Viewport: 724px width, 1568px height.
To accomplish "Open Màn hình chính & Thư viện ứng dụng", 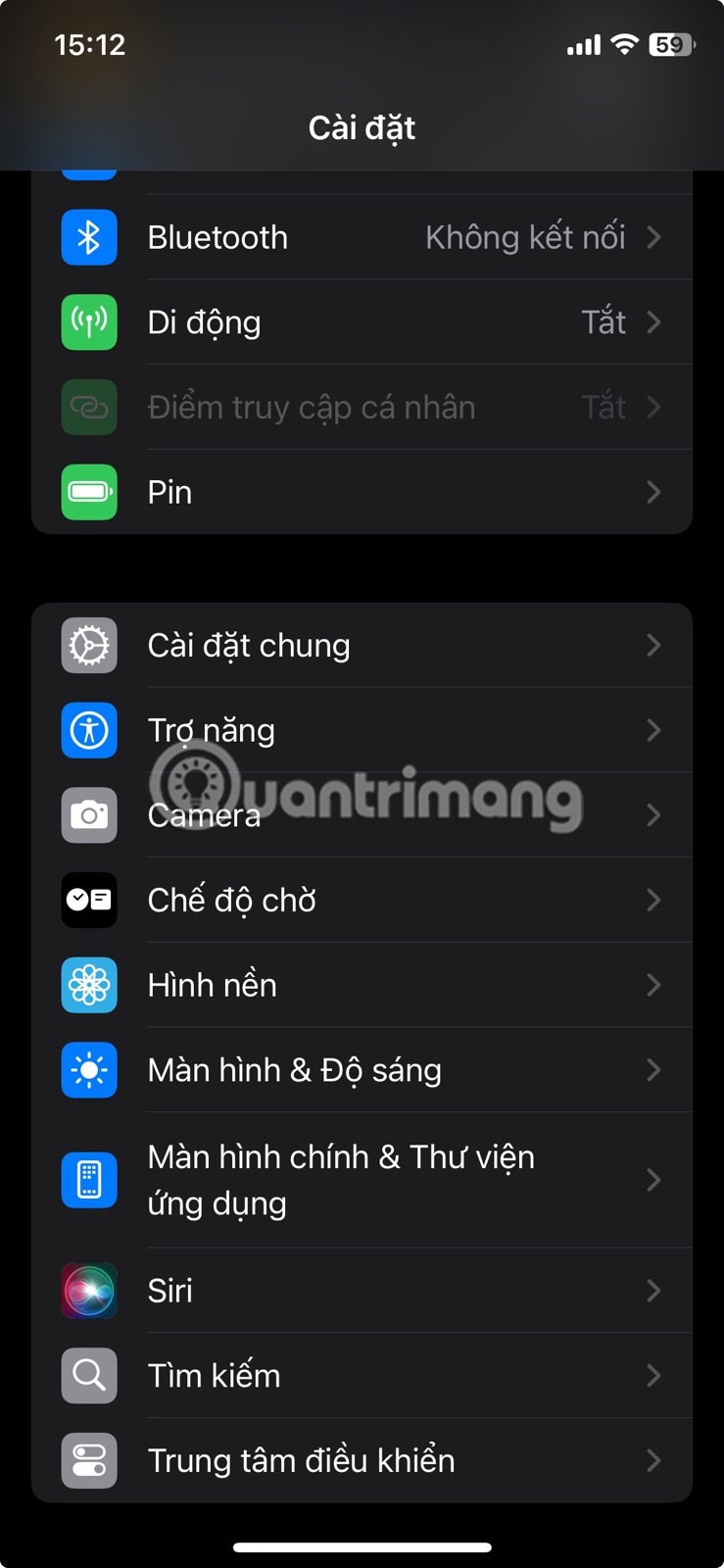I will (x=362, y=1180).
